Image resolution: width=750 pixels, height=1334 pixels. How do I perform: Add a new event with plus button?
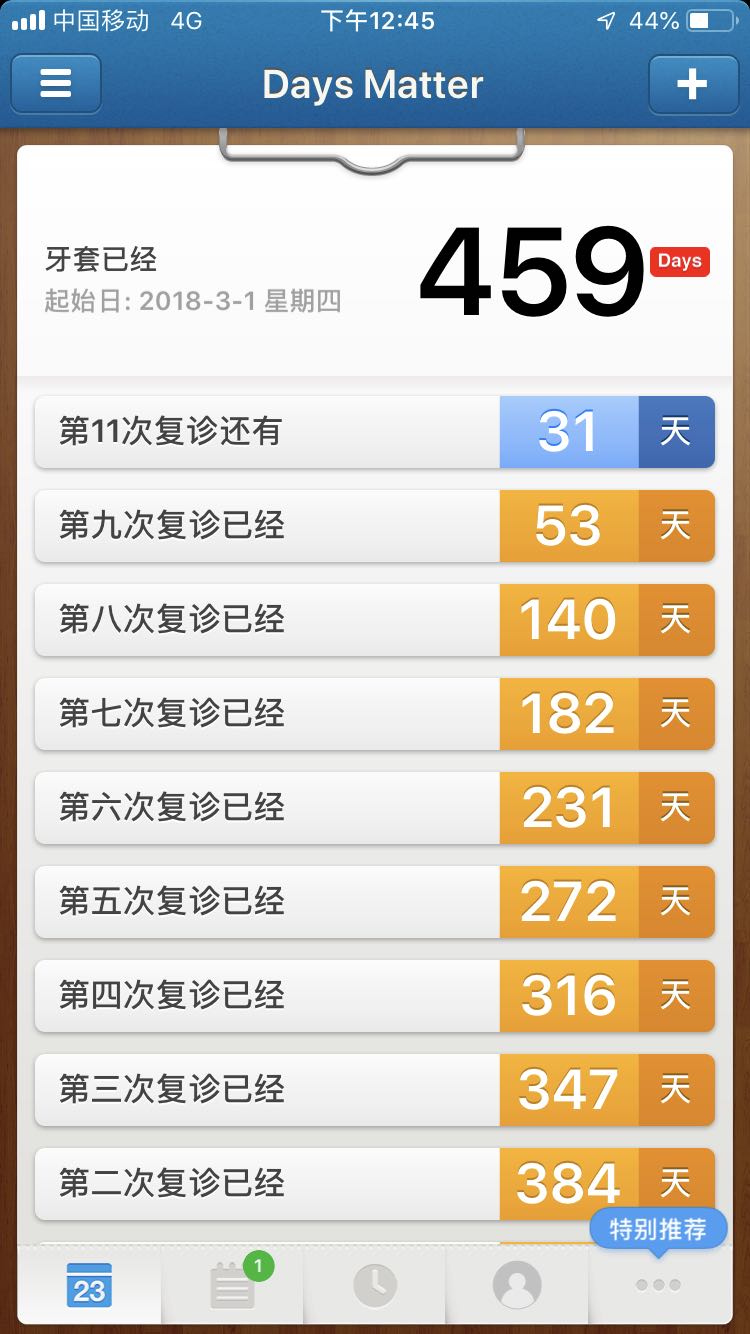693,84
